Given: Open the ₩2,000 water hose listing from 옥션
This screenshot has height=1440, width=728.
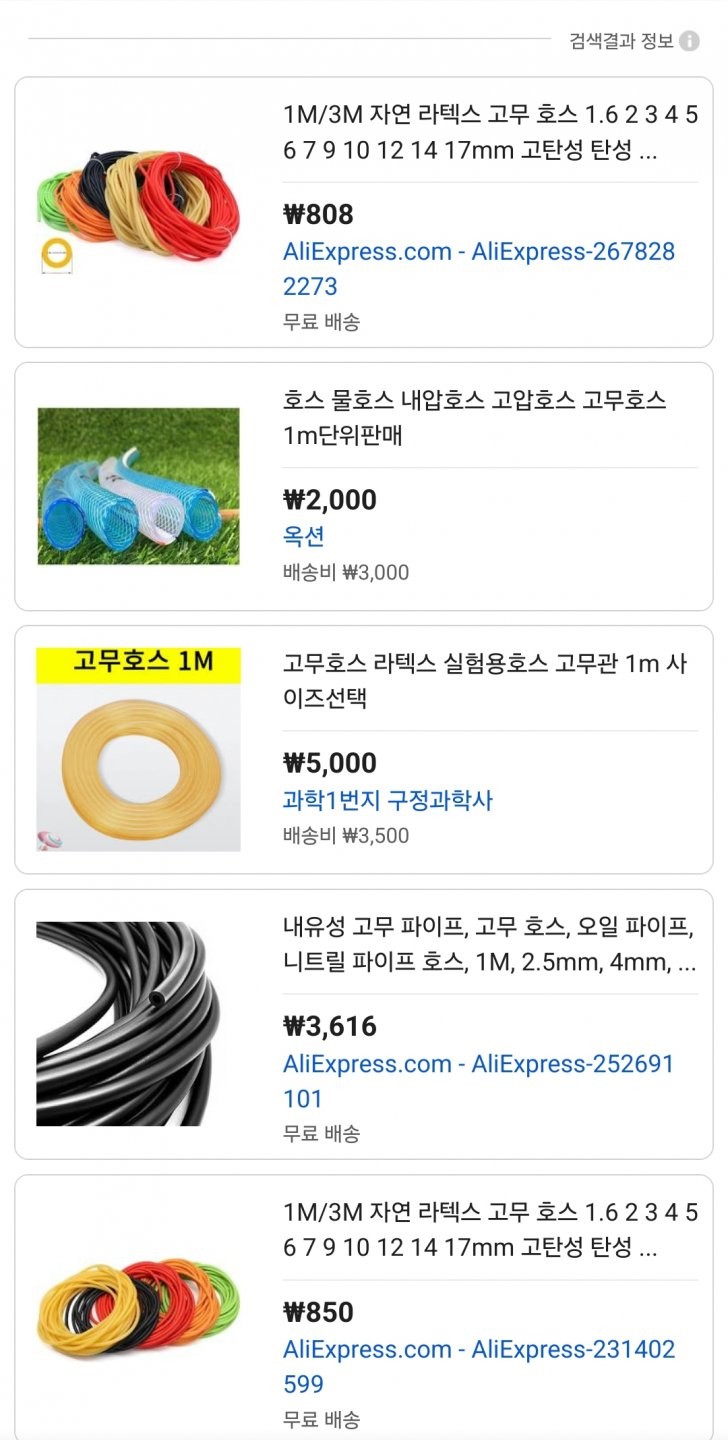Looking at the screenshot, I should pyautogui.click(x=364, y=486).
